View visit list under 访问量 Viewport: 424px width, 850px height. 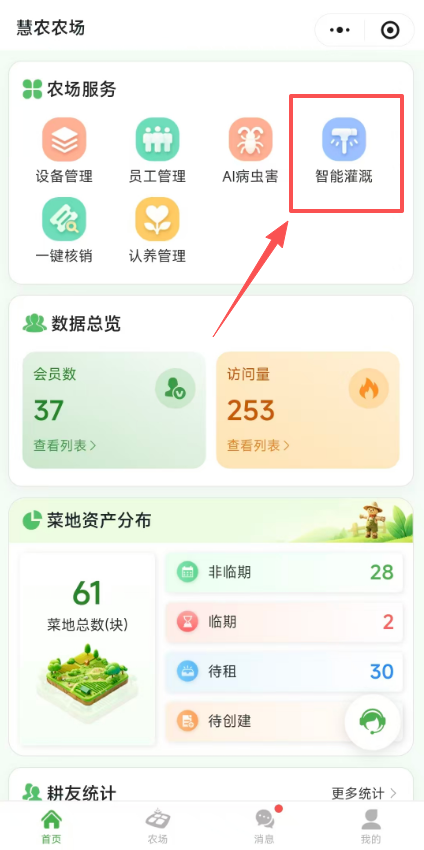click(258, 446)
